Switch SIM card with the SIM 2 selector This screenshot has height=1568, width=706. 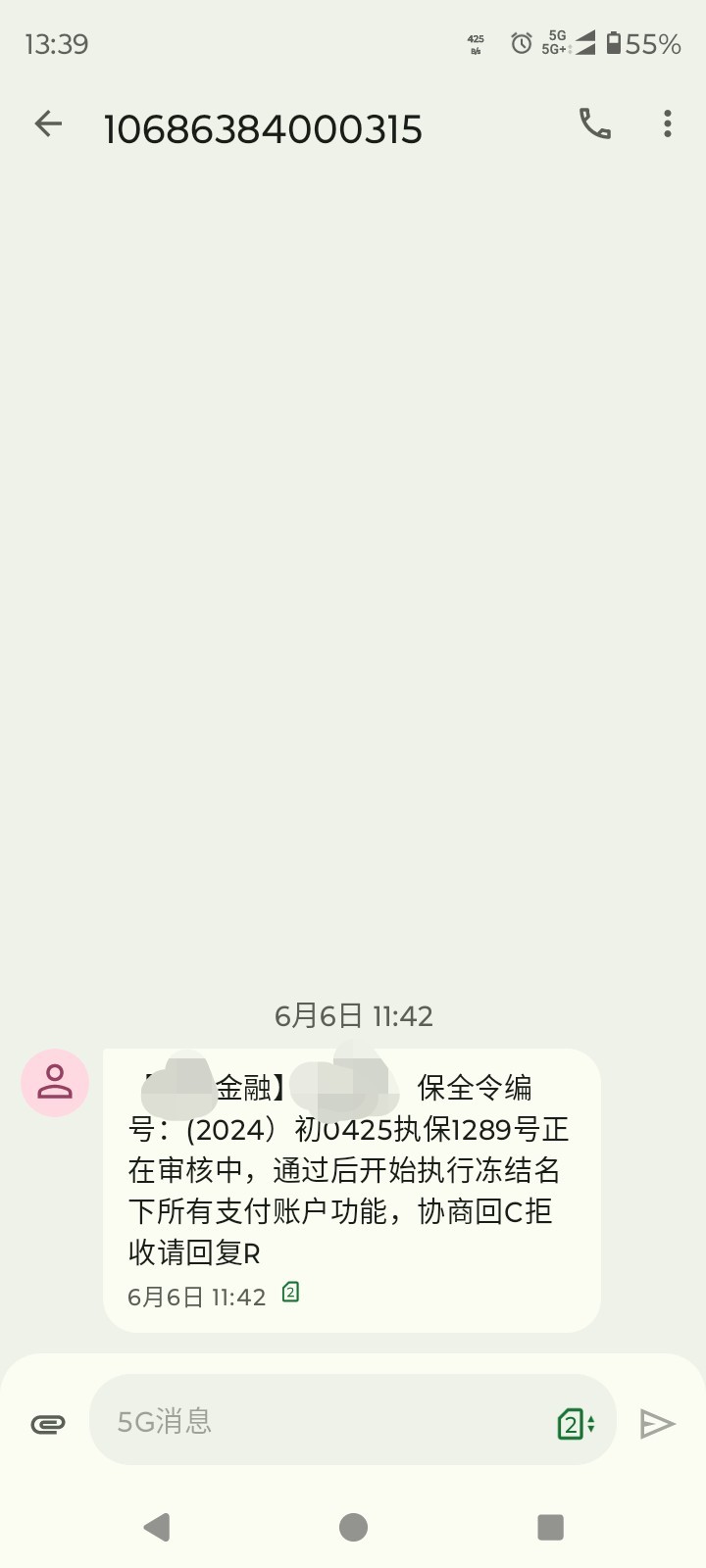[x=576, y=1423]
